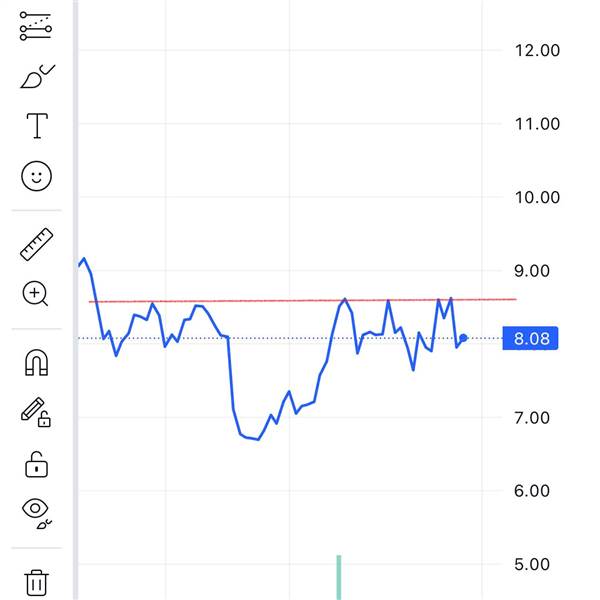Enable stay in drawing mode pencil lock

[x=36, y=412]
